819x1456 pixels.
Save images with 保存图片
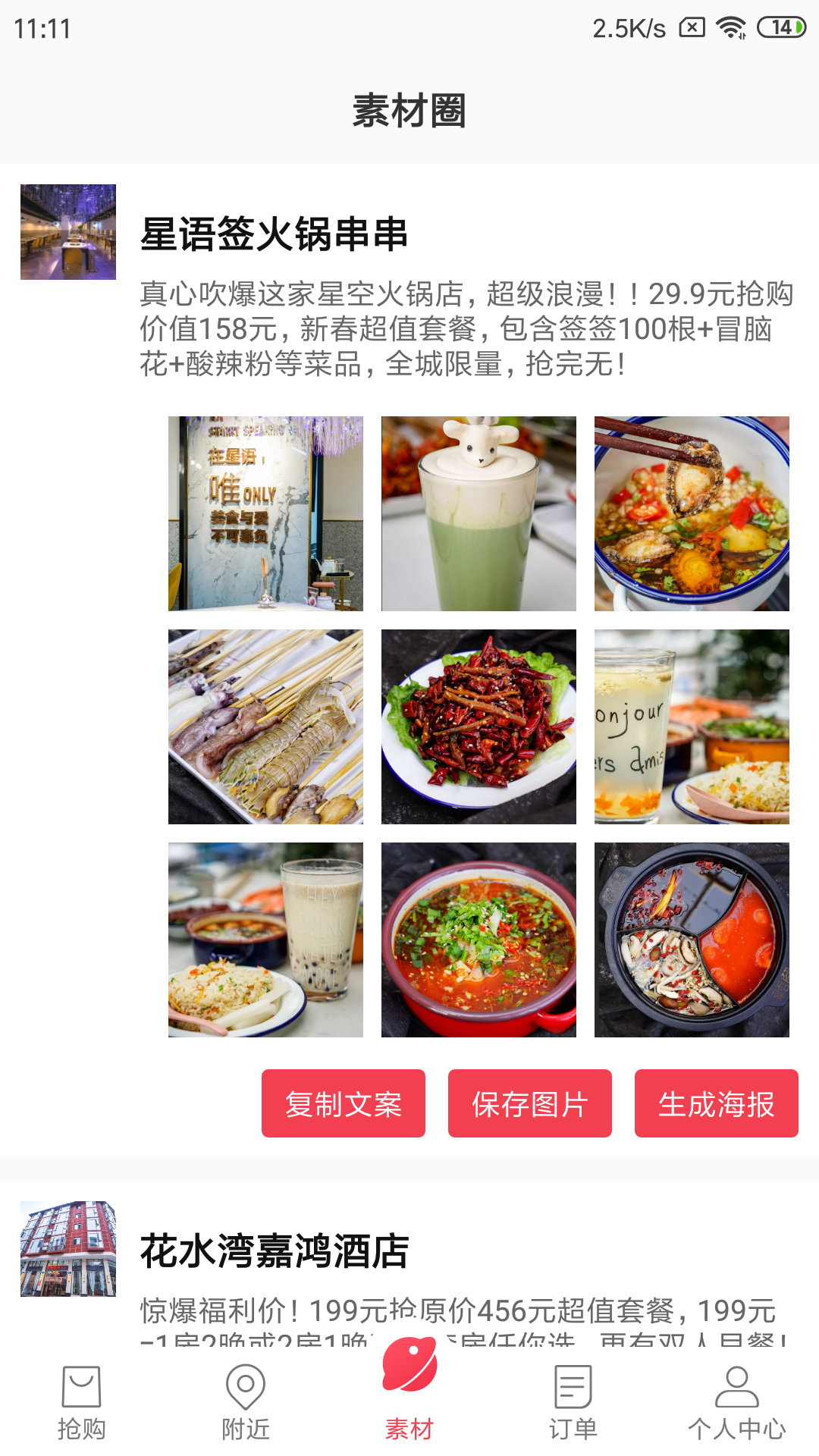pyautogui.click(x=529, y=1103)
